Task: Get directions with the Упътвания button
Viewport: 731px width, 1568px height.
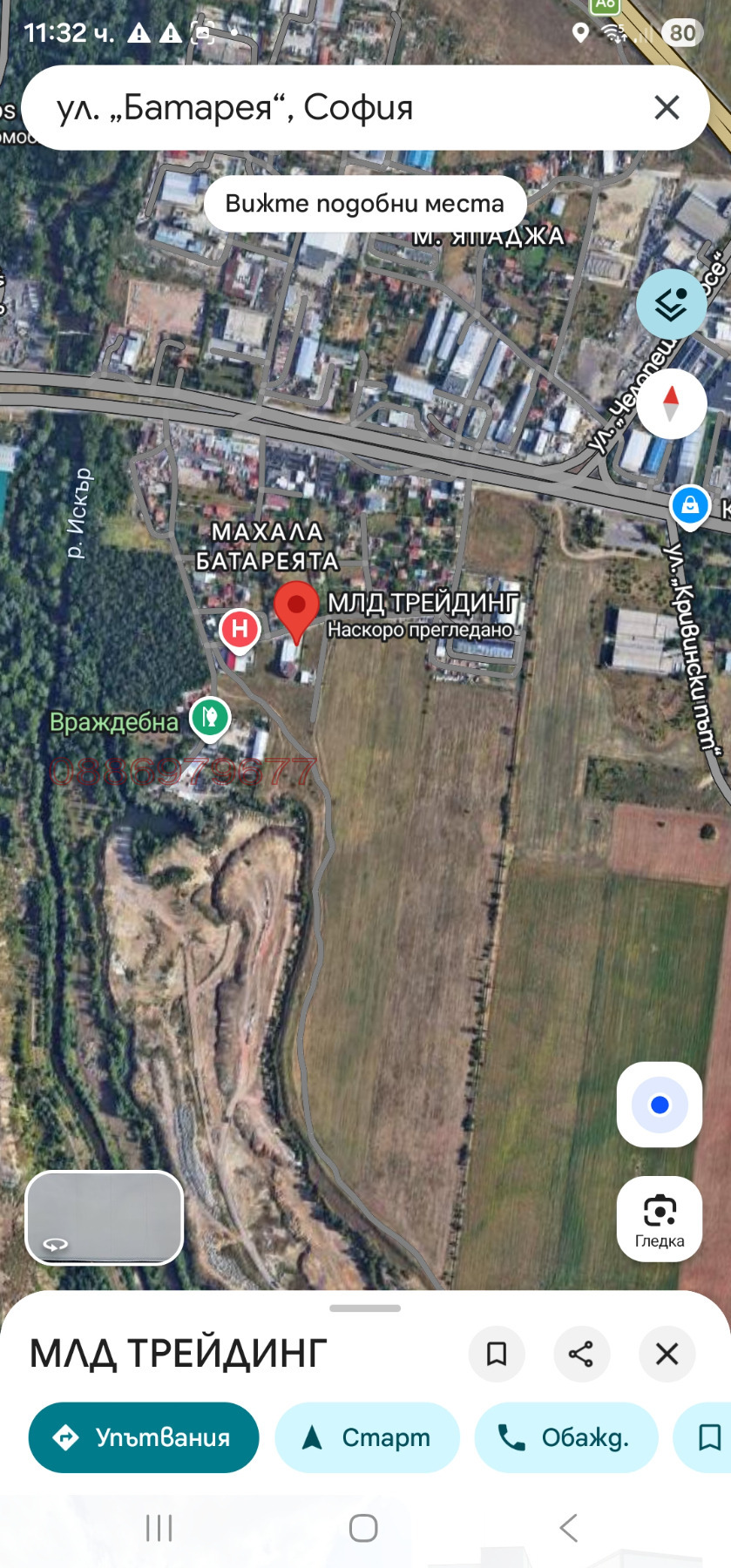Action: 144,1437
